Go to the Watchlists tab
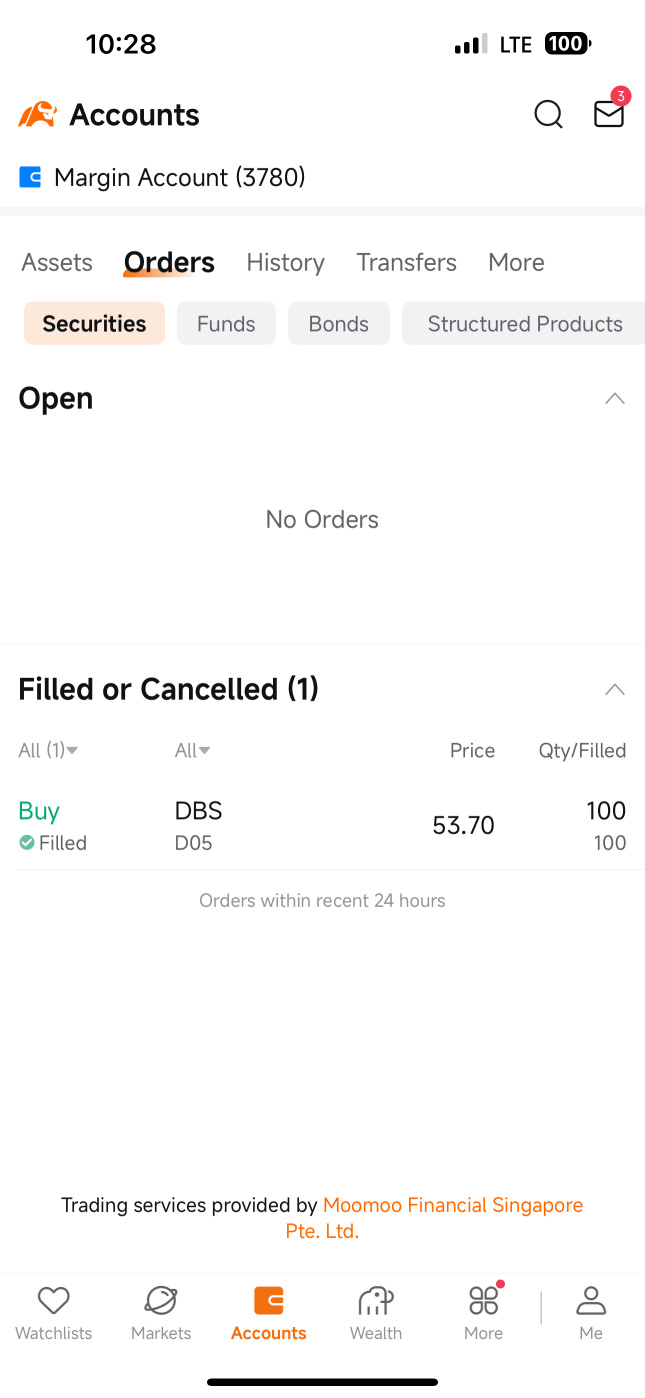This screenshot has width=645, height=1398. [54, 1314]
